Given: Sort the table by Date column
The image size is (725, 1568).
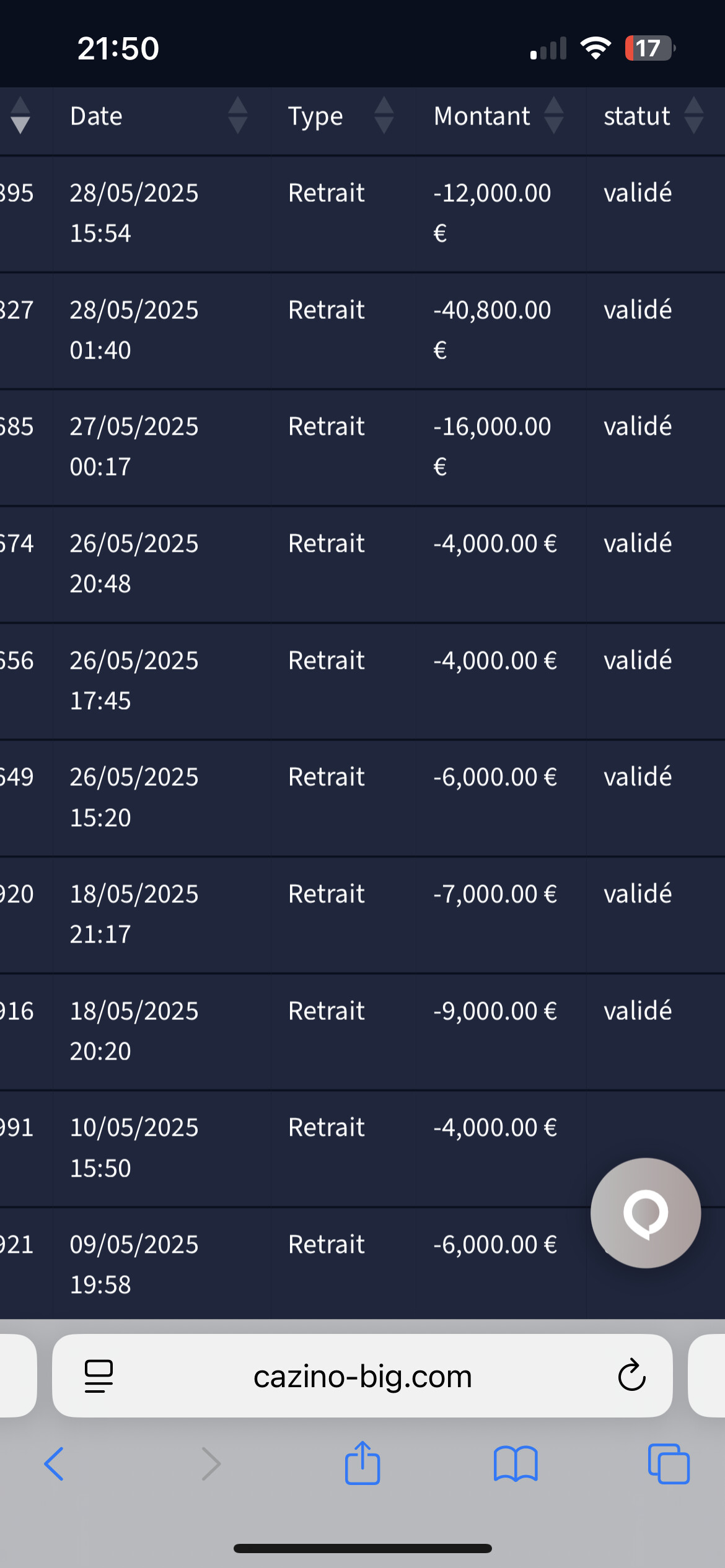Looking at the screenshot, I should point(237,116).
